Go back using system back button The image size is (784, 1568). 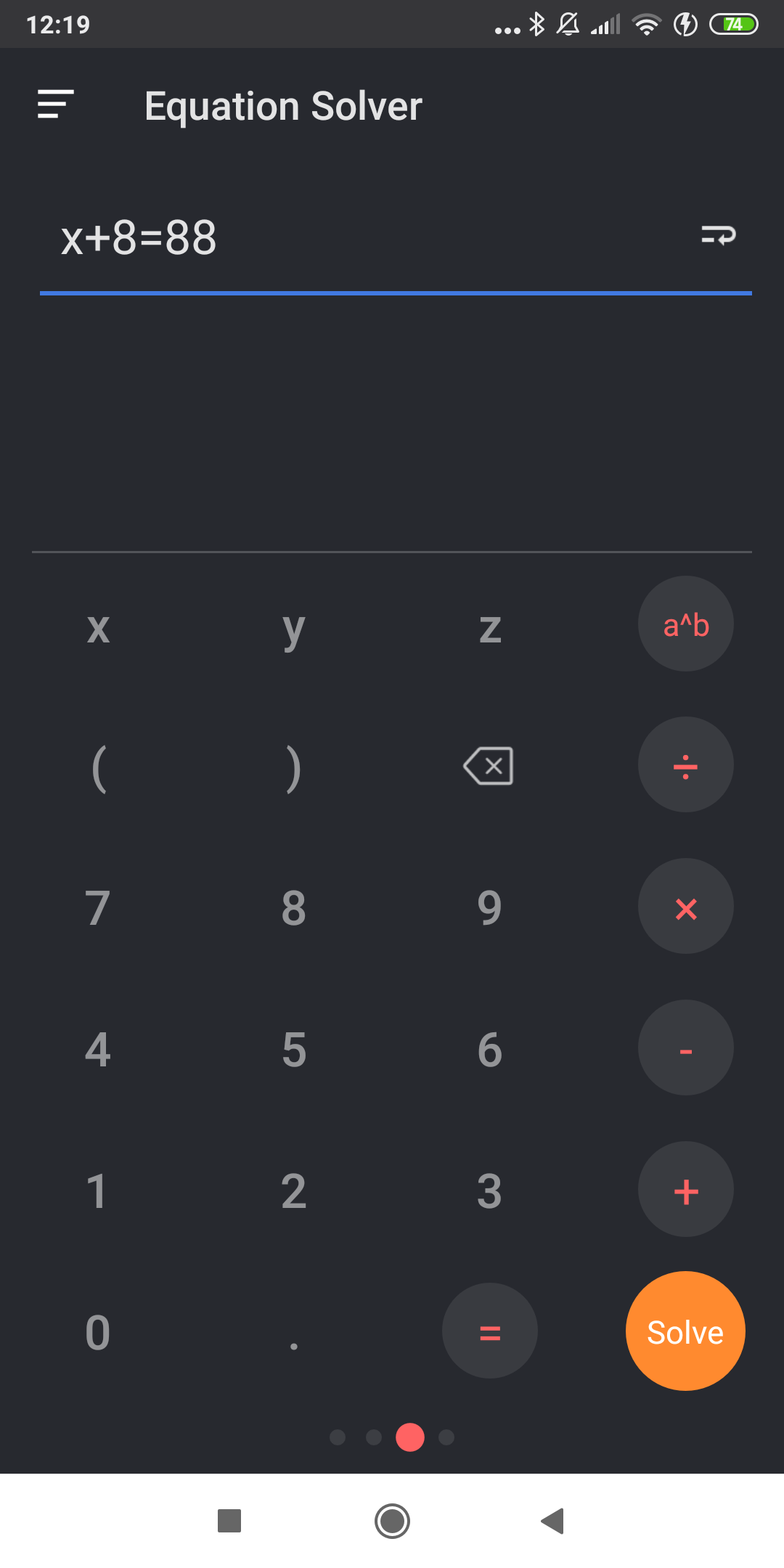(x=553, y=1521)
